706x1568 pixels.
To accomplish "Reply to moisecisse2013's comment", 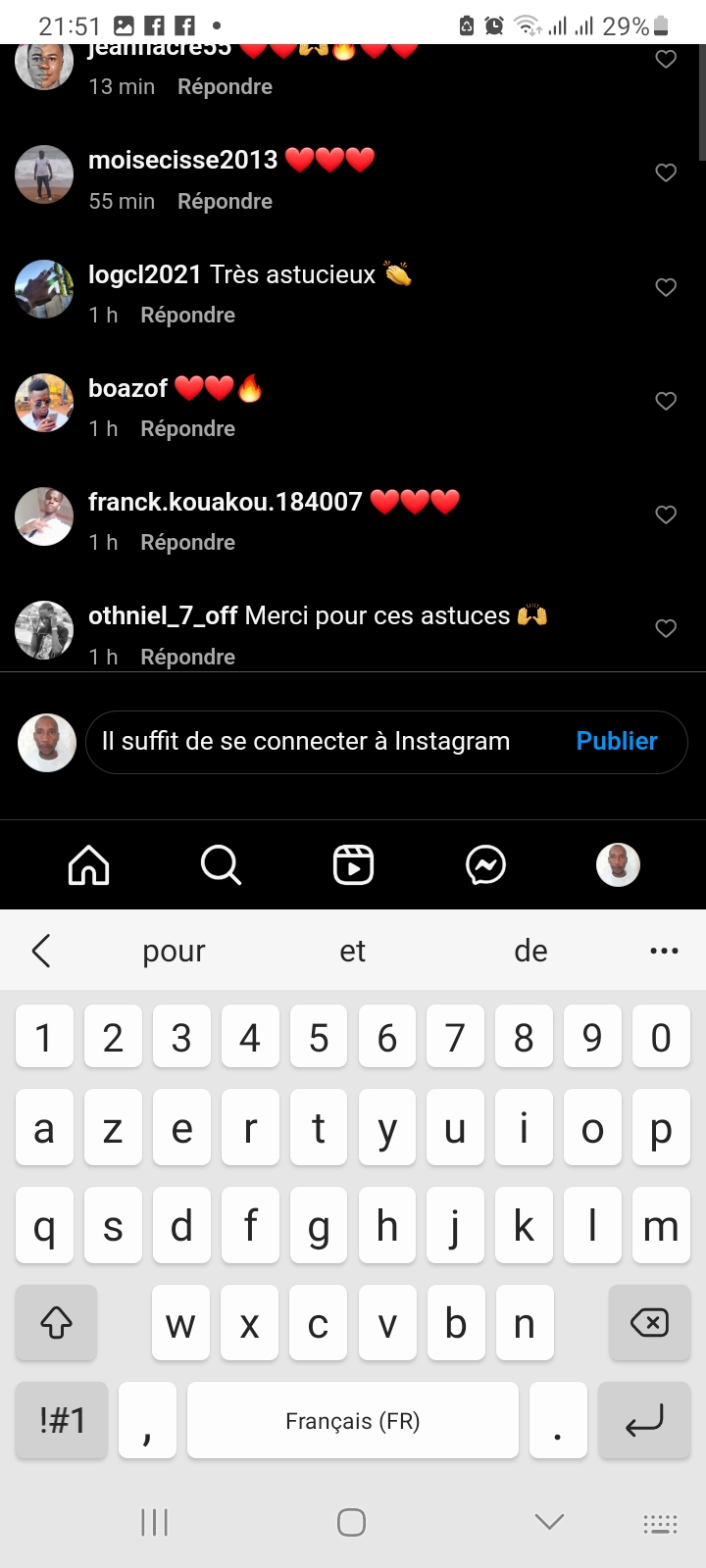I will pyautogui.click(x=225, y=201).
